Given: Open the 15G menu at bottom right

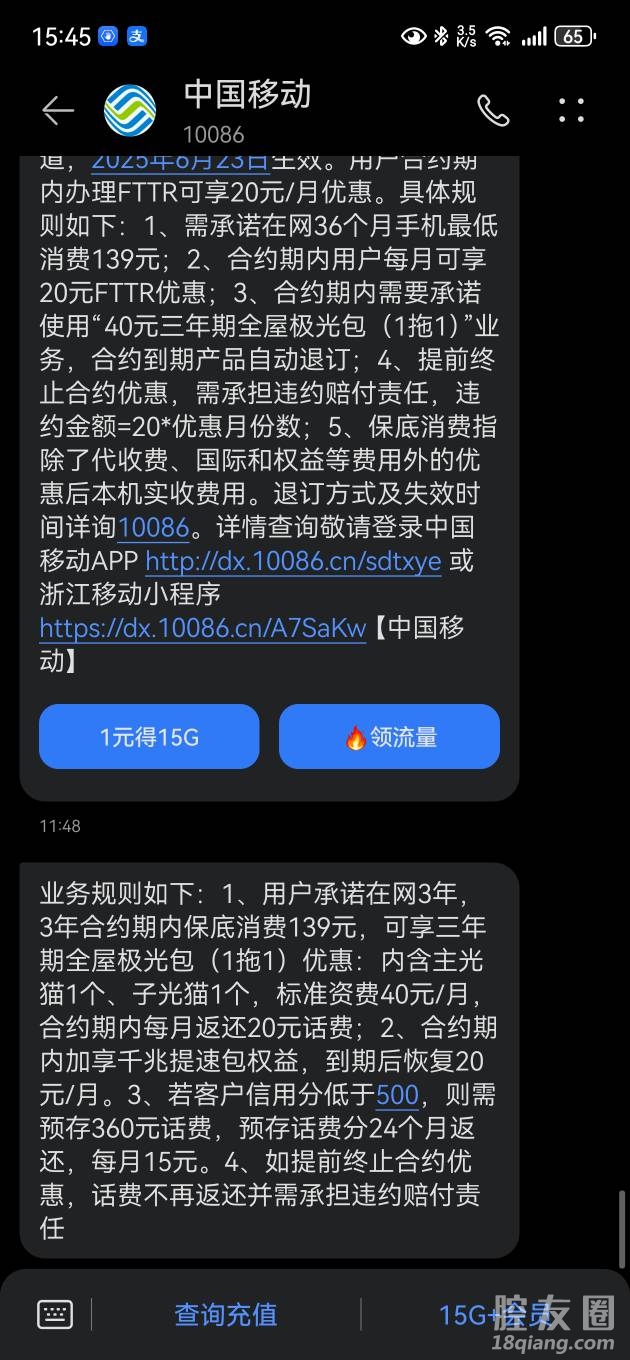Looking at the screenshot, I should pos(494,1314).
